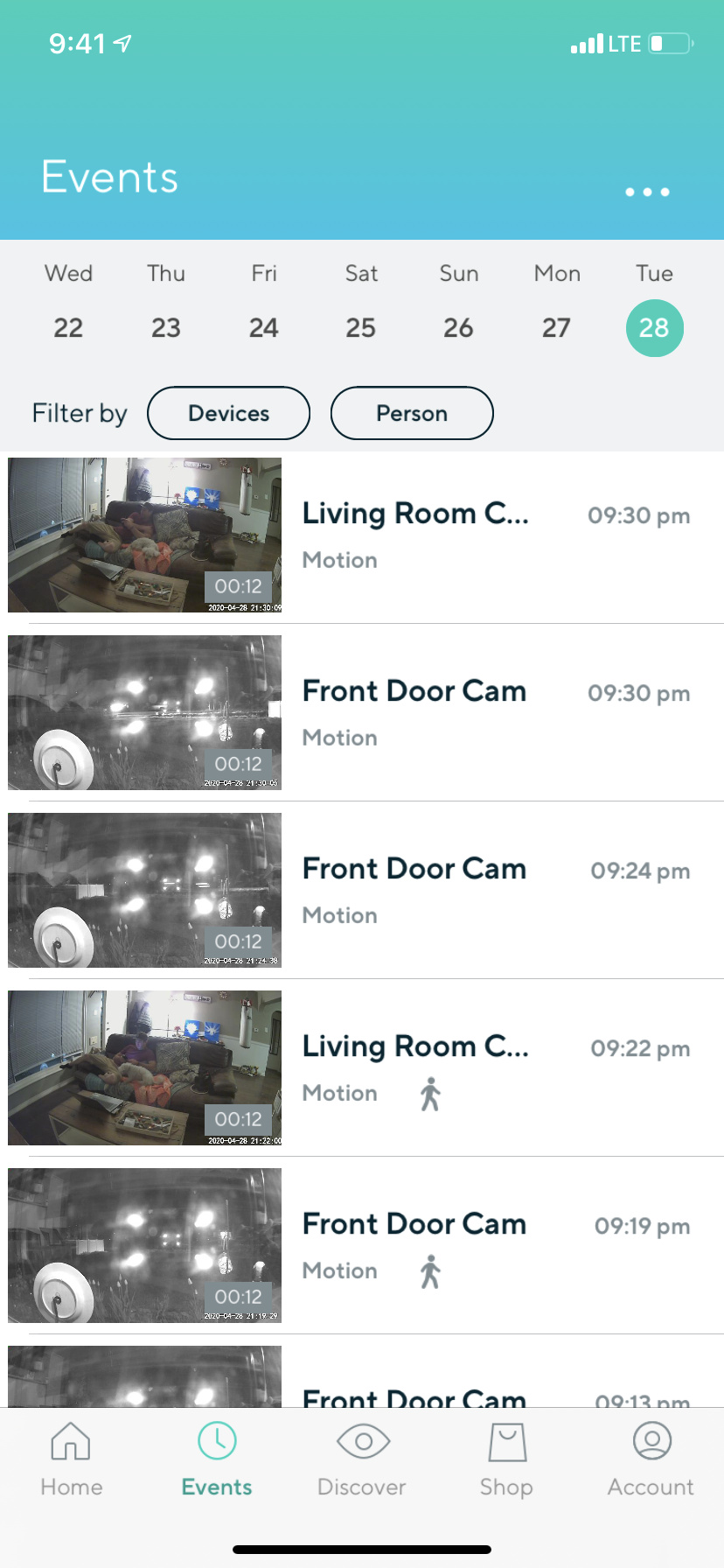This screenshot has width=724, height=1568.
Task: Open the three-dot more options menu
Action: [647, 192]
